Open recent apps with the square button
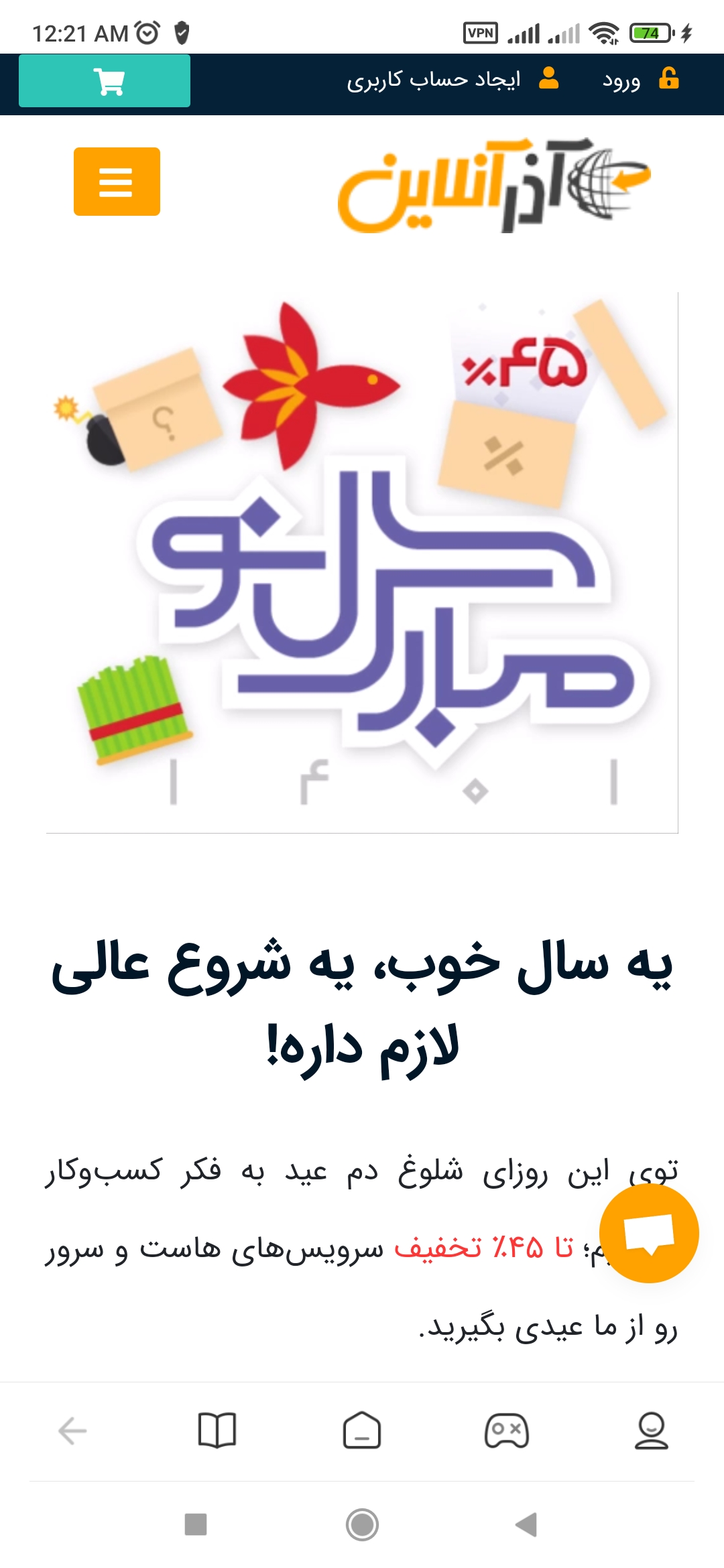Image resolution: width=724 pixels, height=1568 pixels. 196,1524
